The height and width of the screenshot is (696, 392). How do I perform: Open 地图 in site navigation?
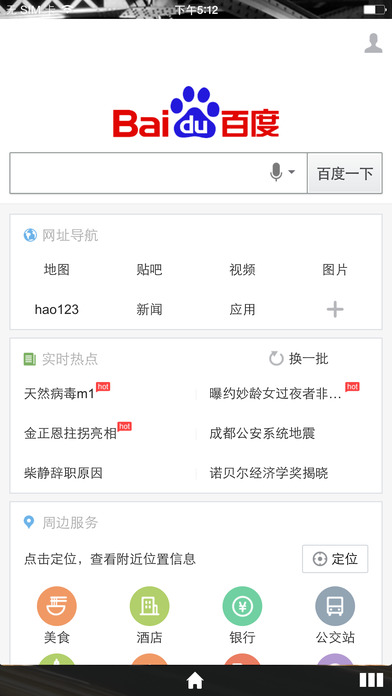coord(57,269)
